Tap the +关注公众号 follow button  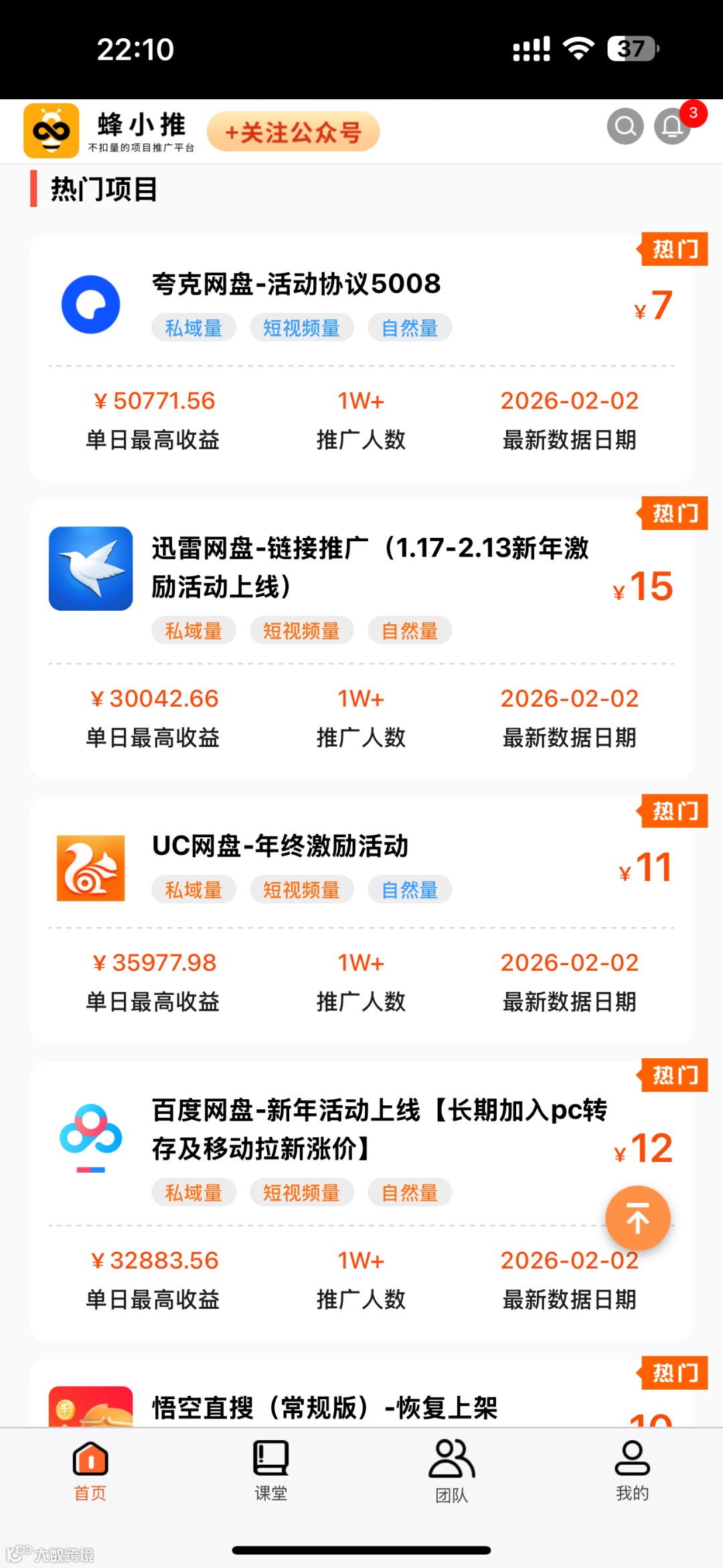coord(293,131)
